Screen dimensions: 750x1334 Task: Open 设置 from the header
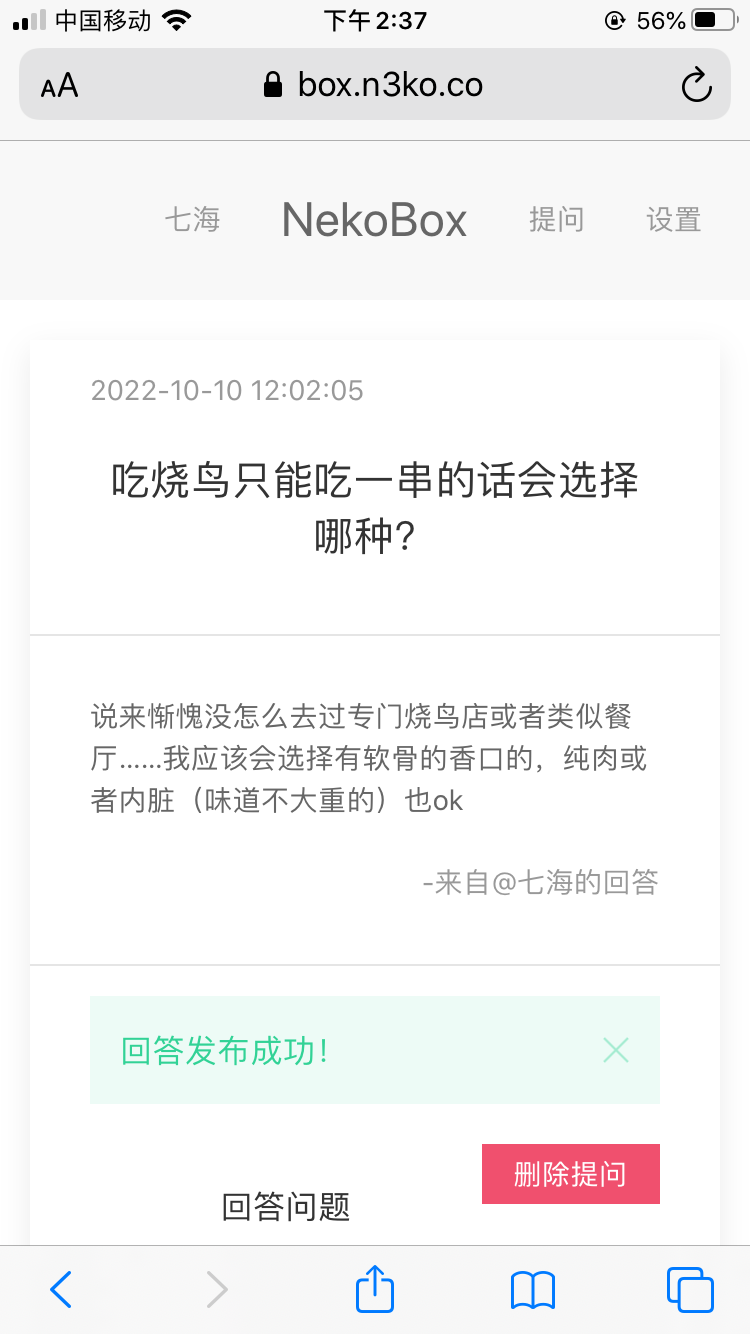[673, 219]
